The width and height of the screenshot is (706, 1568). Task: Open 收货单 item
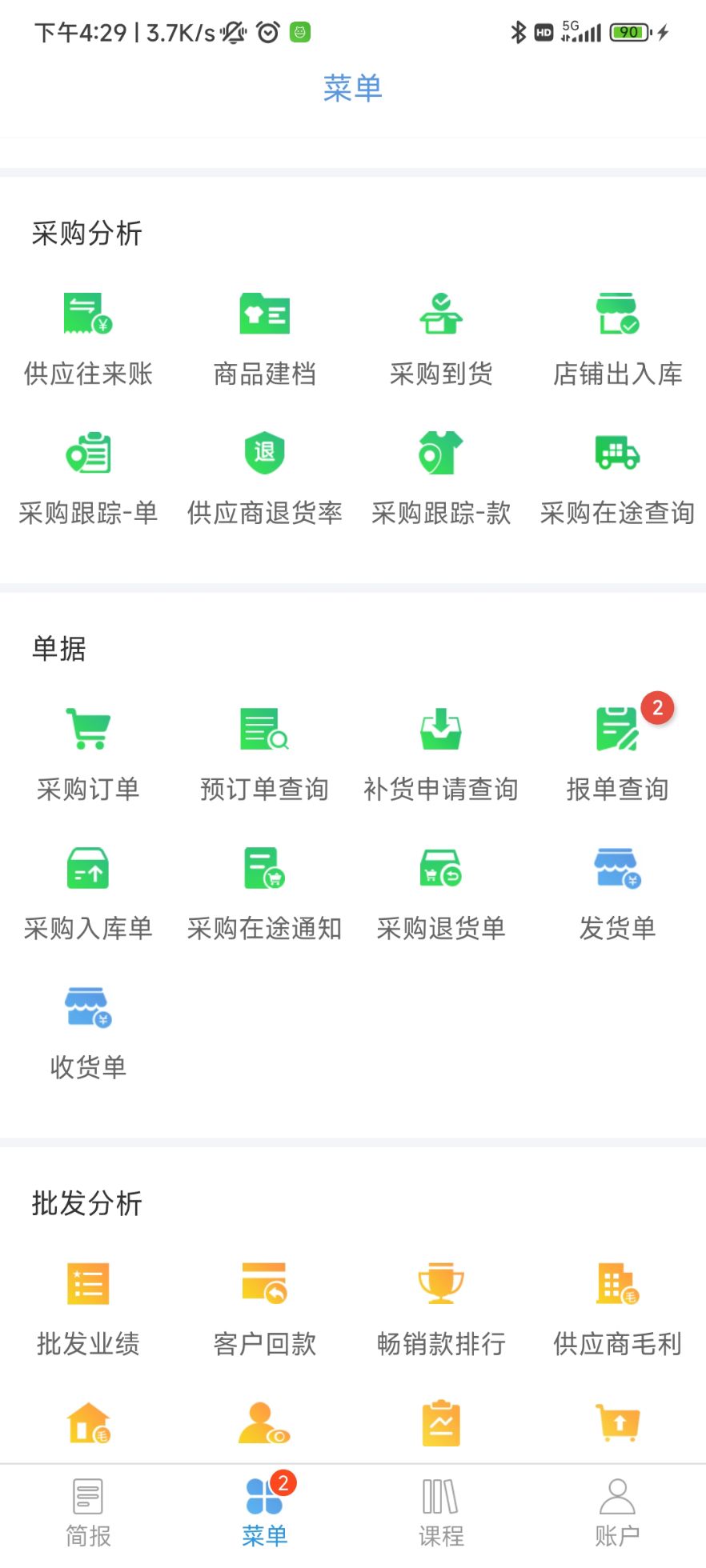click(x=88, y=1033)
